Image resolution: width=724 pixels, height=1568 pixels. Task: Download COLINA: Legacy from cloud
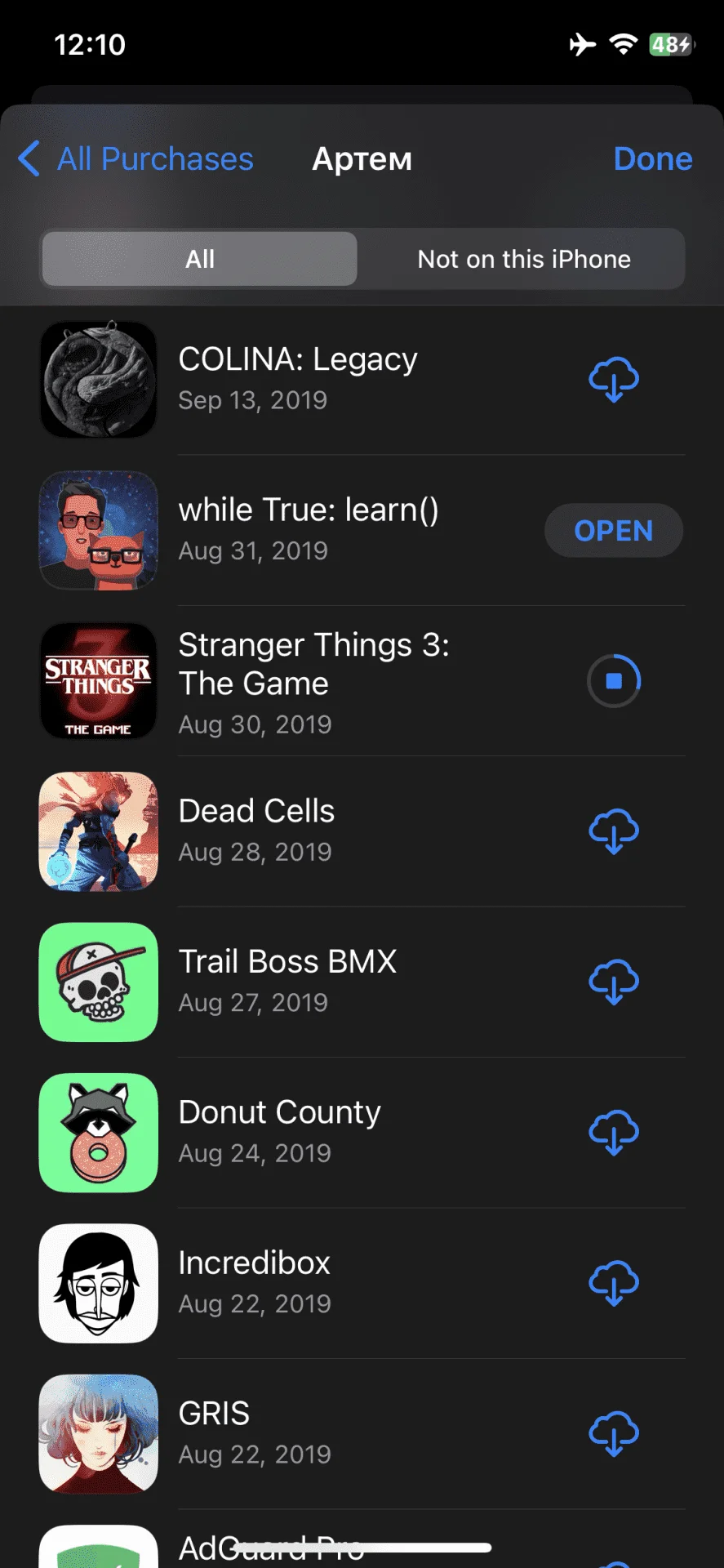(x=614, y=380)
